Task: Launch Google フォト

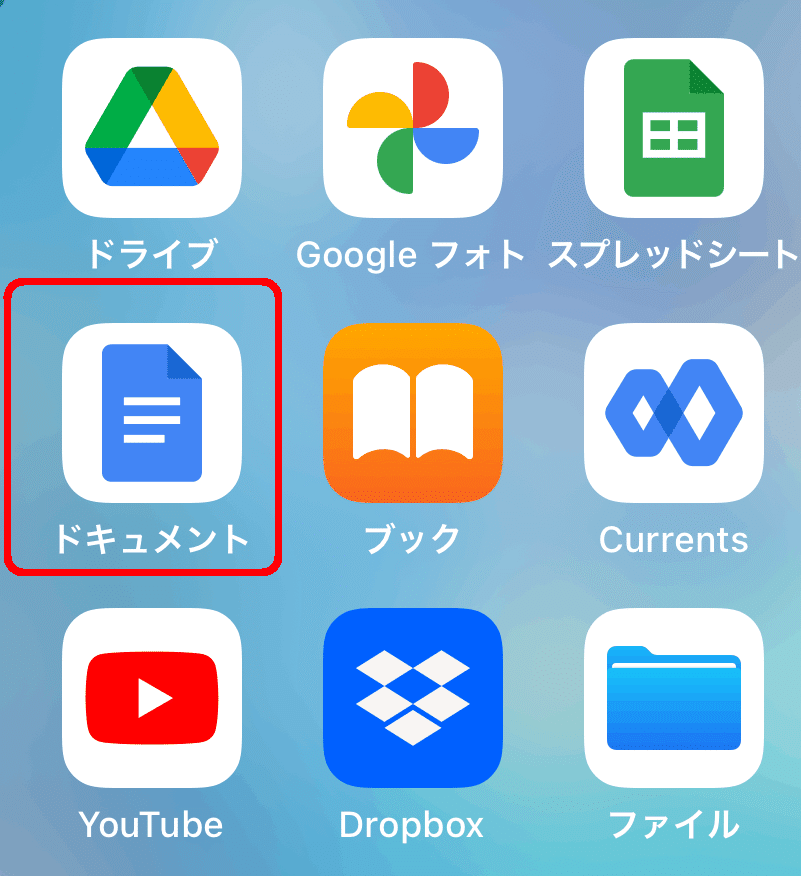Action: pyautogui.click(x=412, y=128)
